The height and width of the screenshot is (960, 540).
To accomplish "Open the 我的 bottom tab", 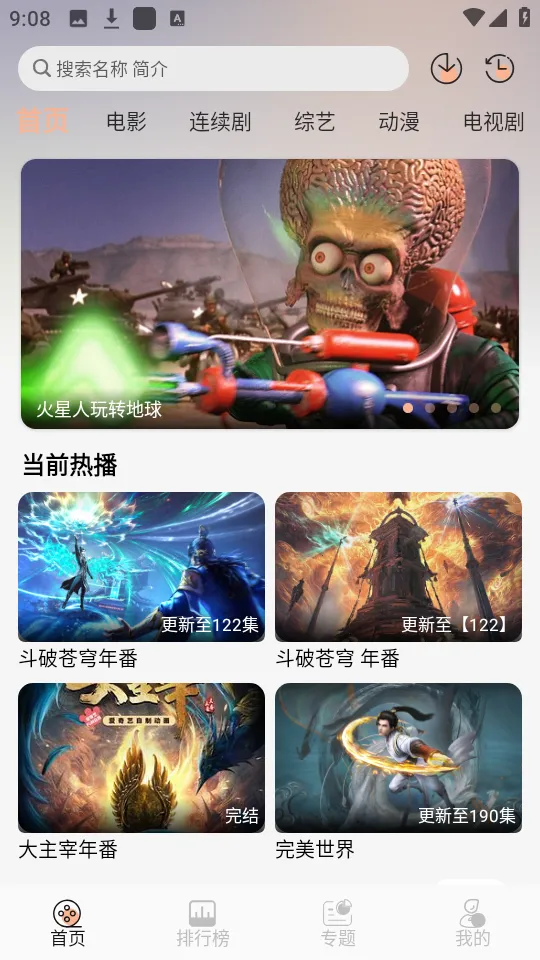I will point(473,923).
